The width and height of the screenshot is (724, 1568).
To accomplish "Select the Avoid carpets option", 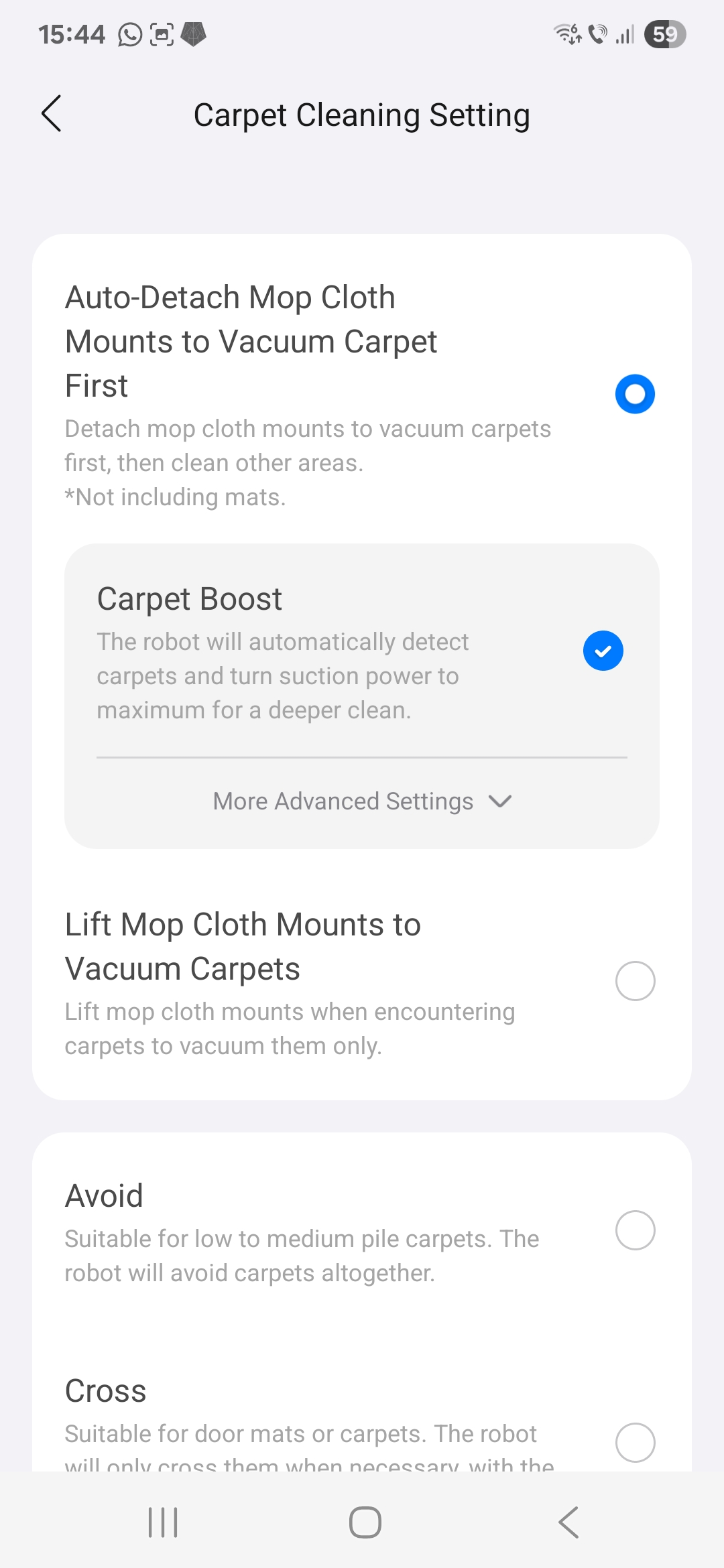I will tap(635, 1230).
